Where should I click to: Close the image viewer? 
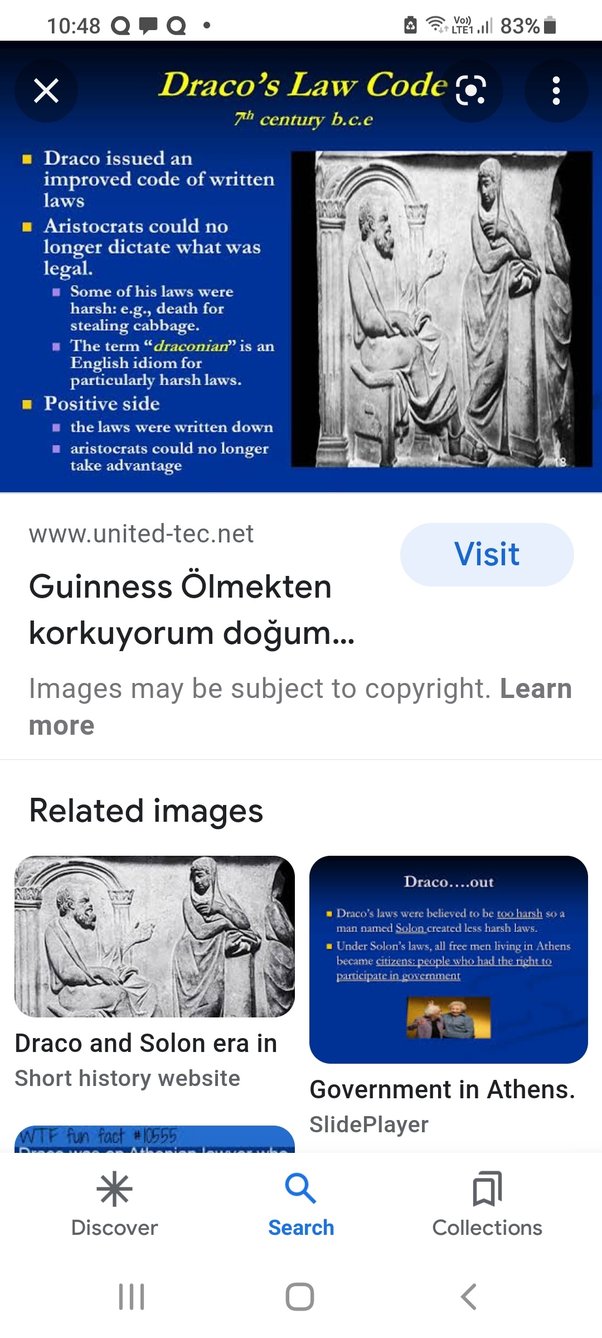click(46, 91)
